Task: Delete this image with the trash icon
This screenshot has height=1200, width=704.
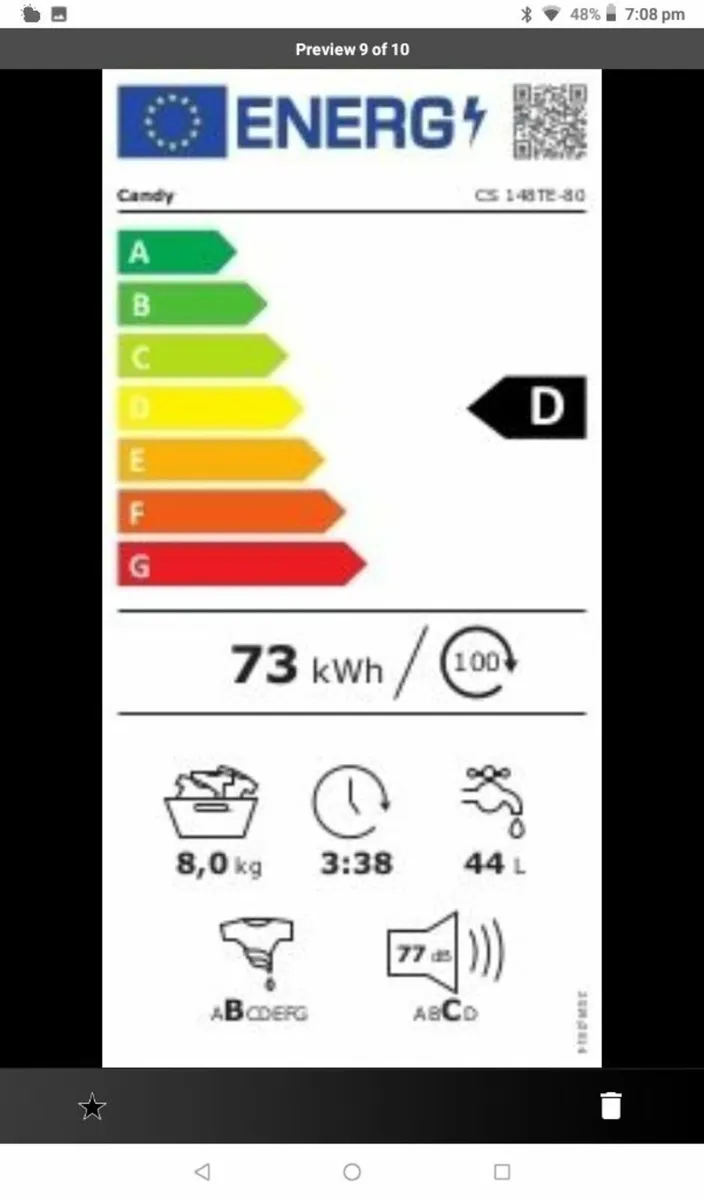Action: tap(610, 1106)
